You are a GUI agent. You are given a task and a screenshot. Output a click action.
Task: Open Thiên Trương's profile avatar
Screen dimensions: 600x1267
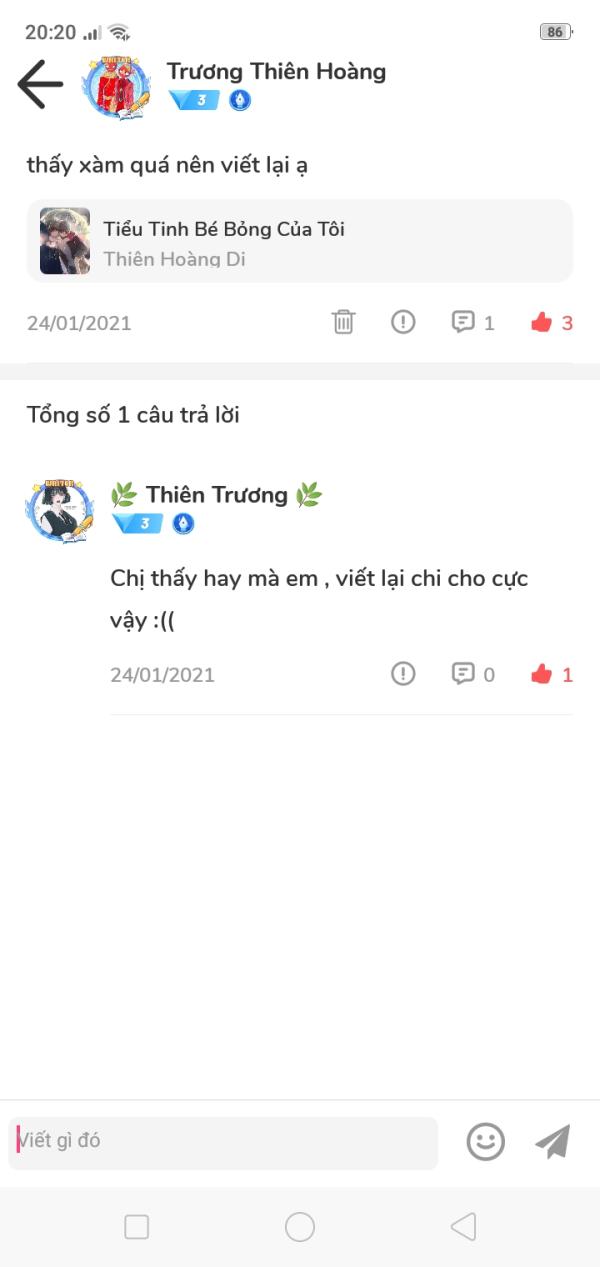60,510
